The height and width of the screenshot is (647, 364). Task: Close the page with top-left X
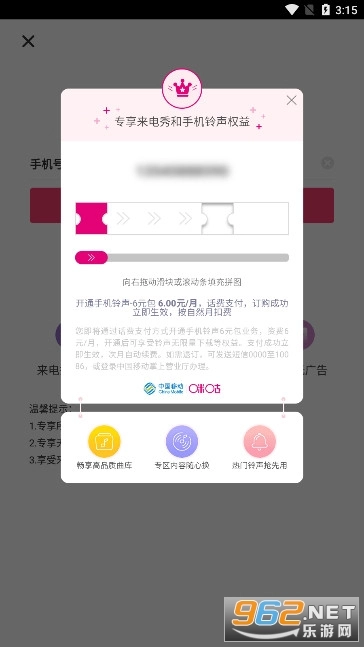point(28,41)
